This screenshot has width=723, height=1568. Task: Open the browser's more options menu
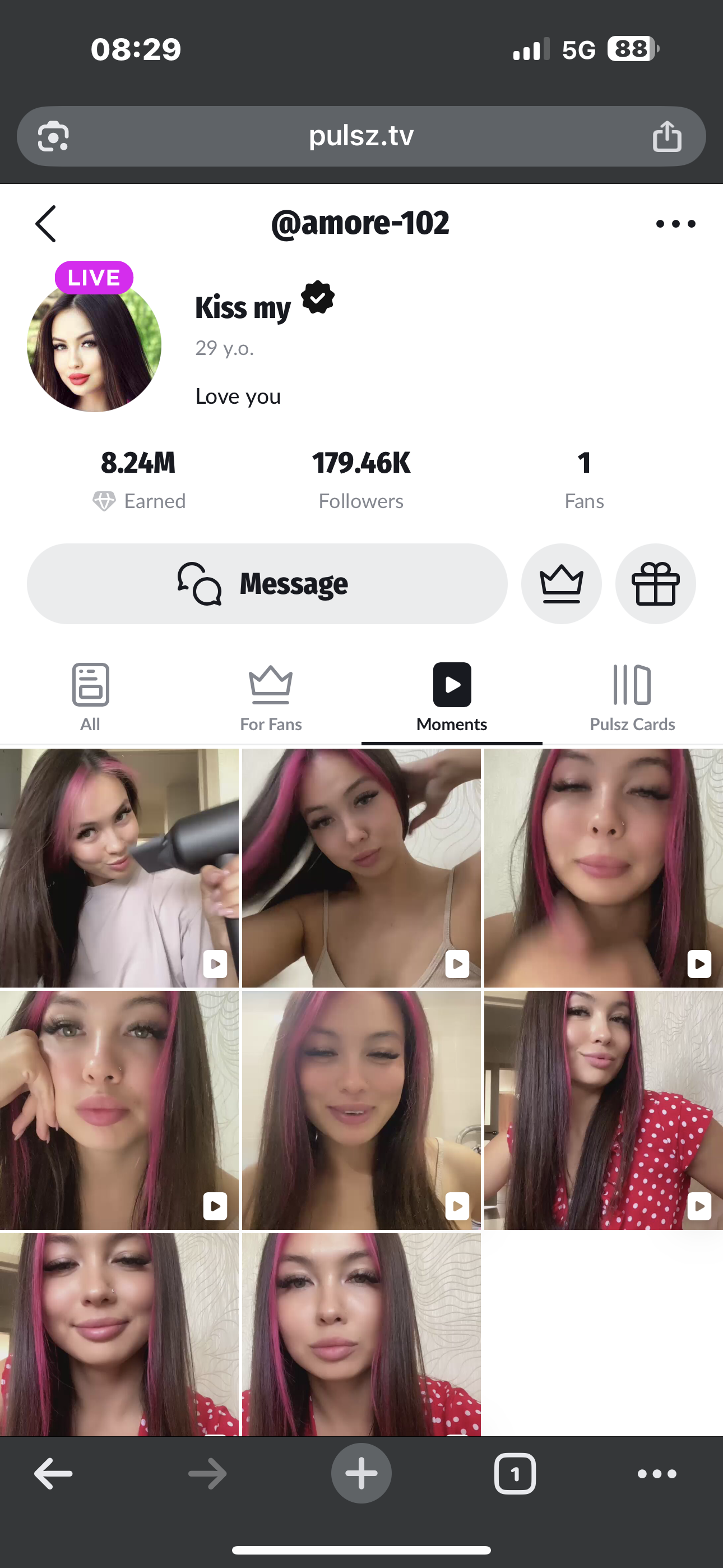pyautogui.click(x=657, y=1473)
